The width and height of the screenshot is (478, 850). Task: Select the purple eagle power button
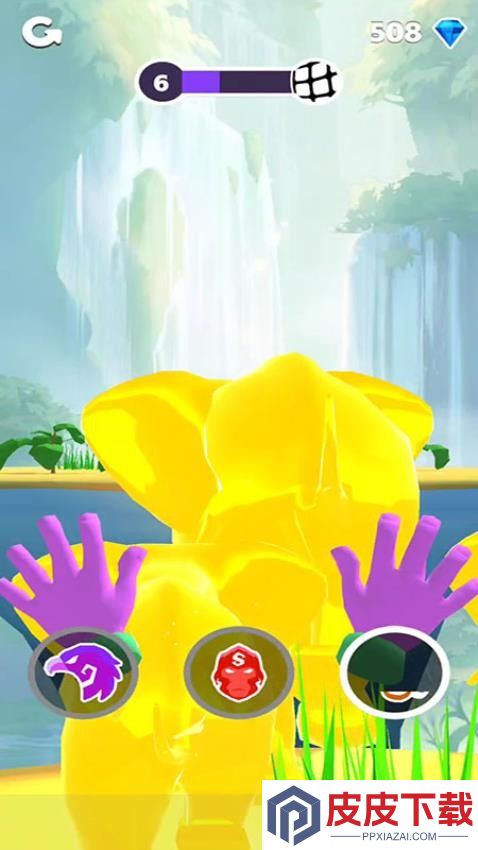(83, 673)
